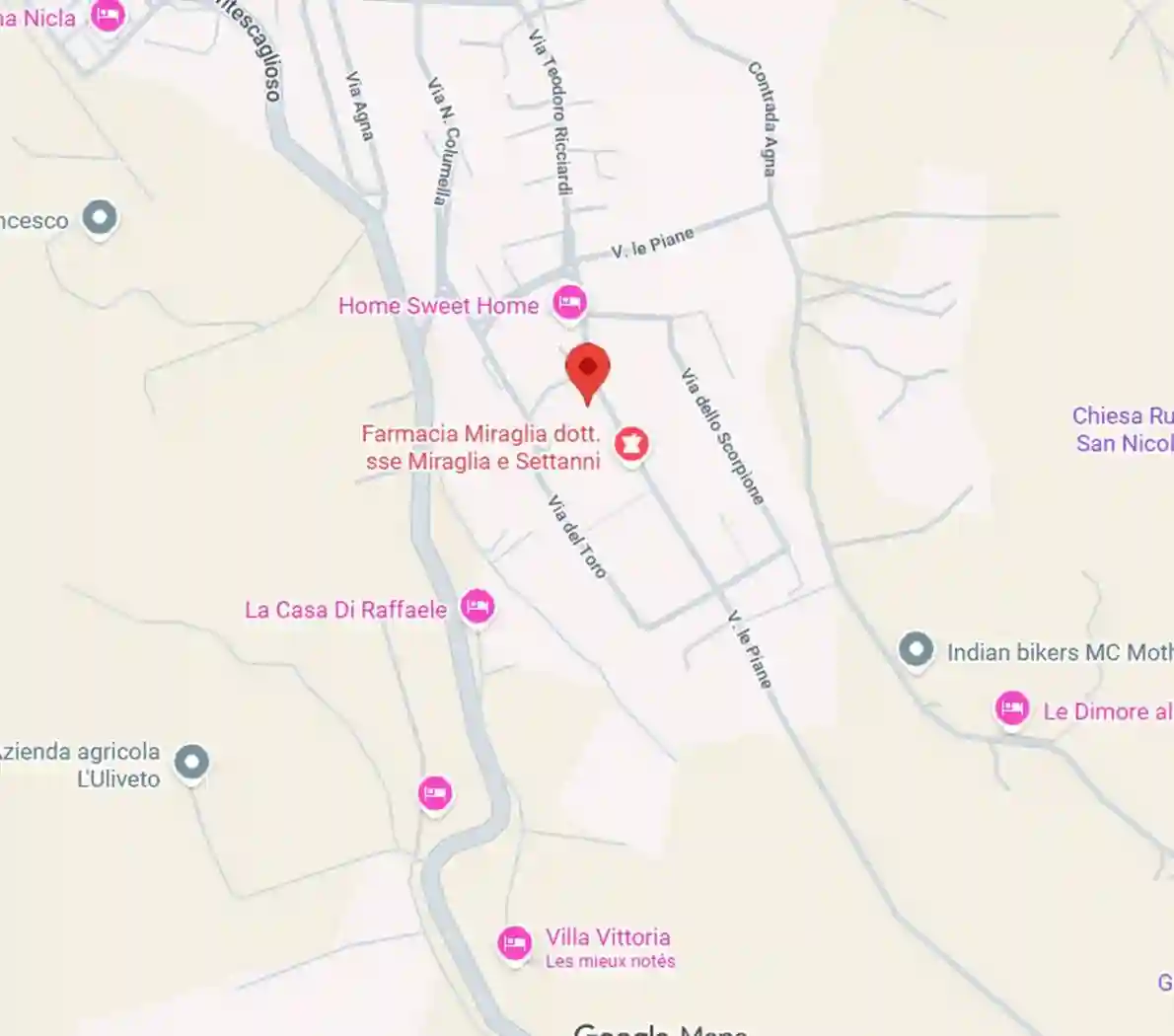Open Home Sweet Home lodging marker

tap(568, 302)
